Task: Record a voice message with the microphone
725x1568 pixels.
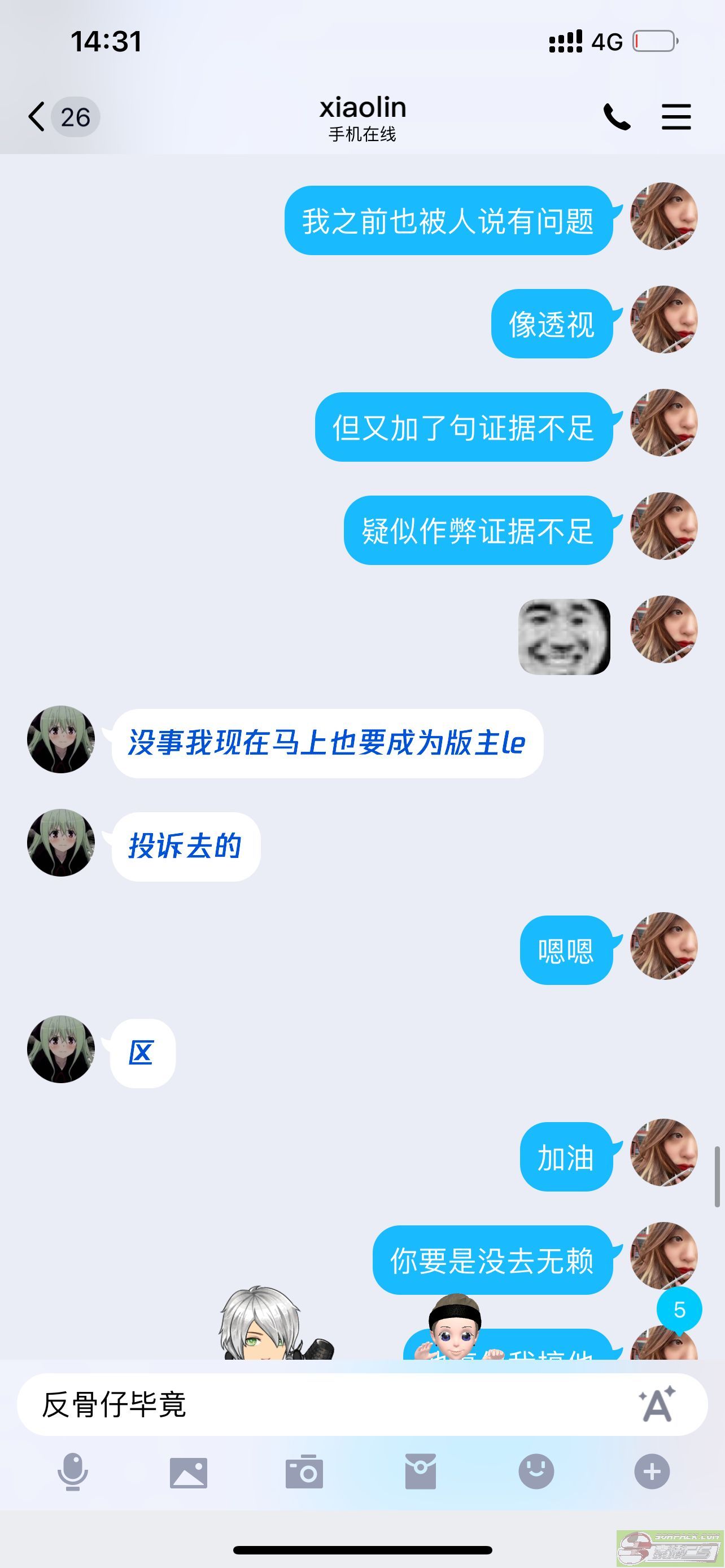Action: 72,1472
